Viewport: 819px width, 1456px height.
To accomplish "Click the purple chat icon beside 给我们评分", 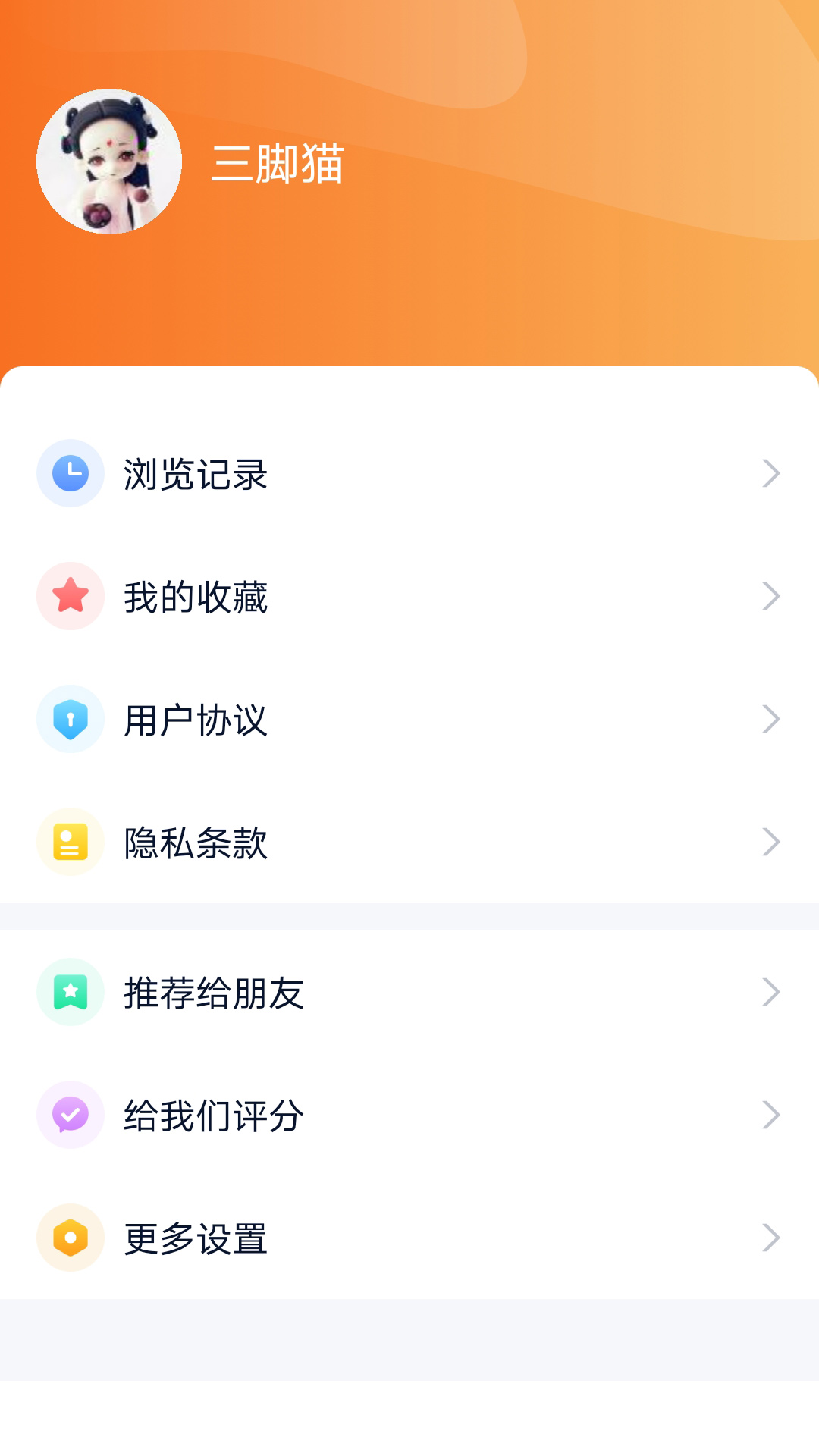I will (70, 1114).
